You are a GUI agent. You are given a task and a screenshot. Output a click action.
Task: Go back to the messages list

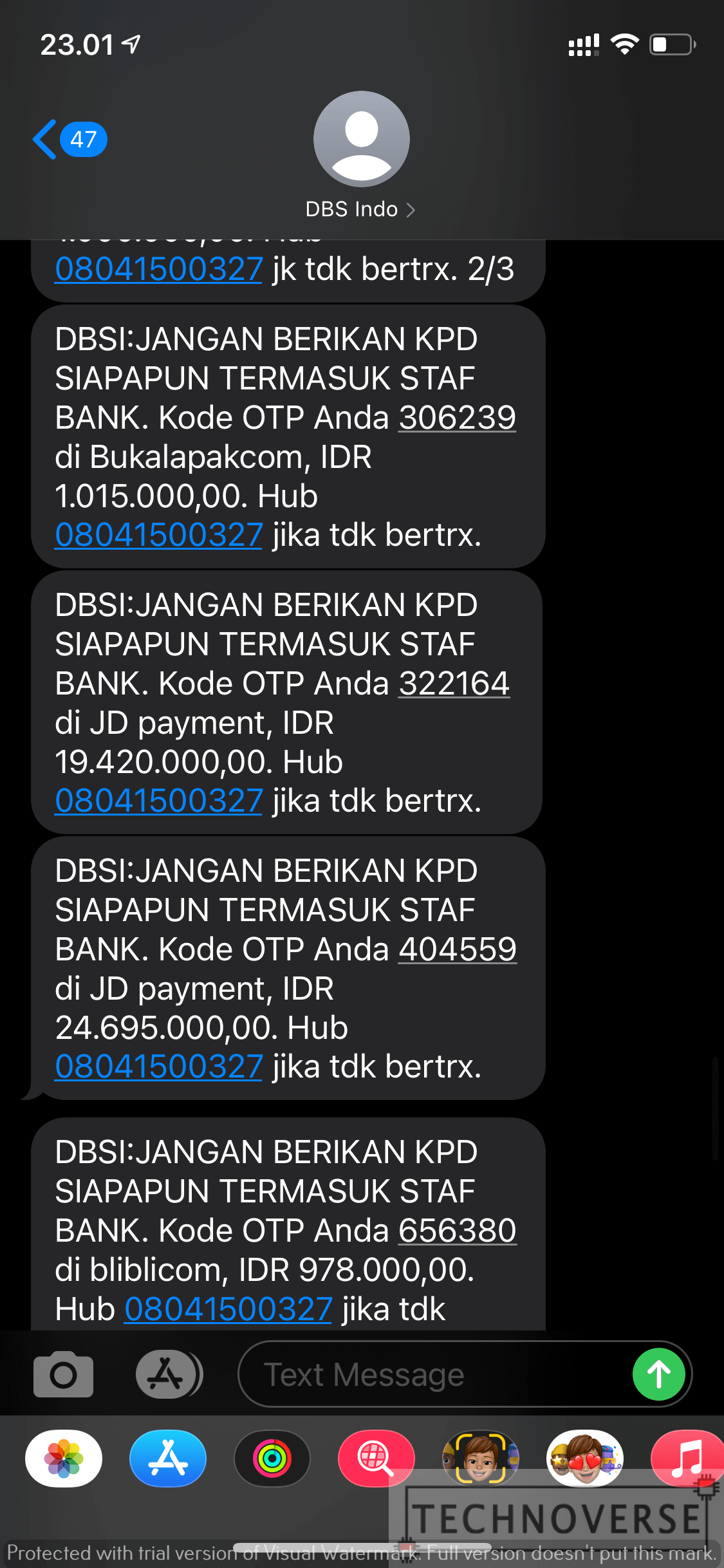point(70,139)
